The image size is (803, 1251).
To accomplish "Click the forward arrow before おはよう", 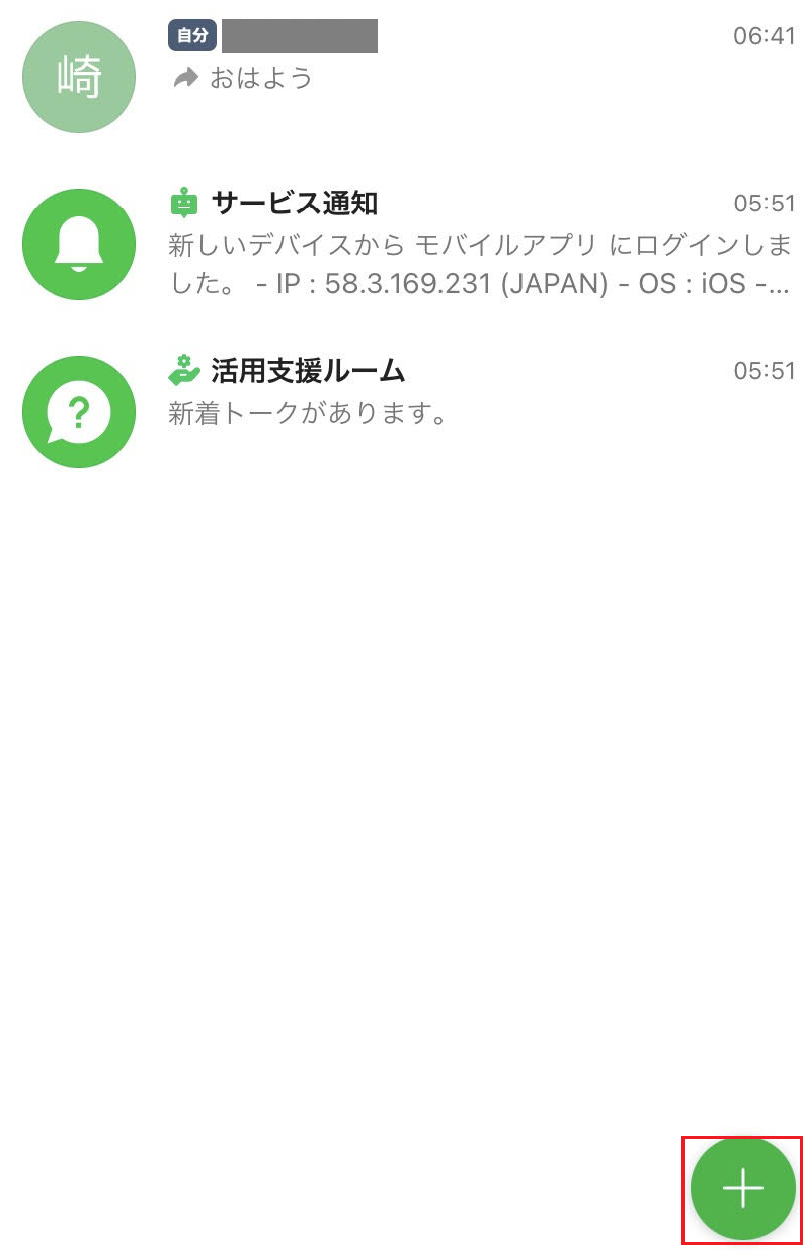I will click(x=186, y=78).
